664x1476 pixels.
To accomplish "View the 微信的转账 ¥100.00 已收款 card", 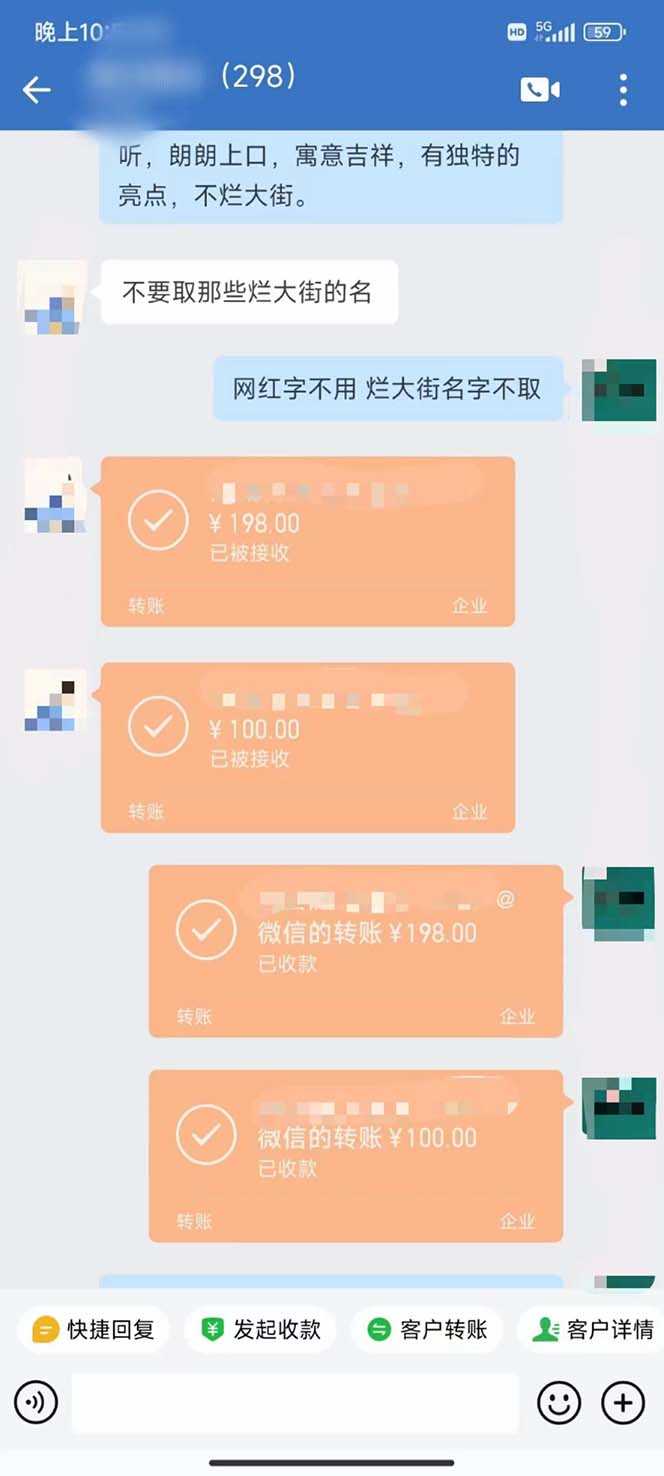I will click(356, 1156).
